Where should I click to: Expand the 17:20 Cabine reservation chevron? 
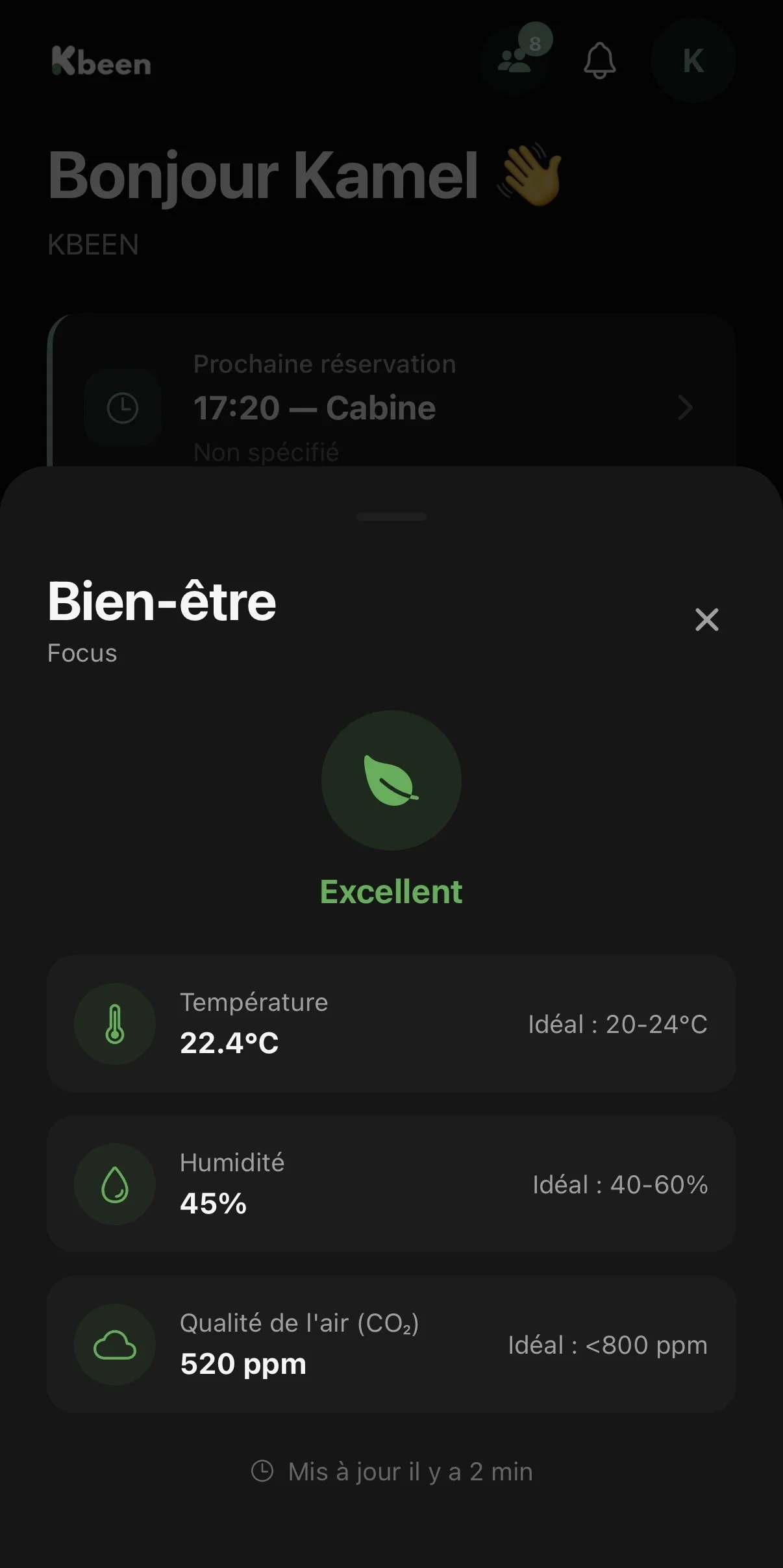tap(687, 408)
